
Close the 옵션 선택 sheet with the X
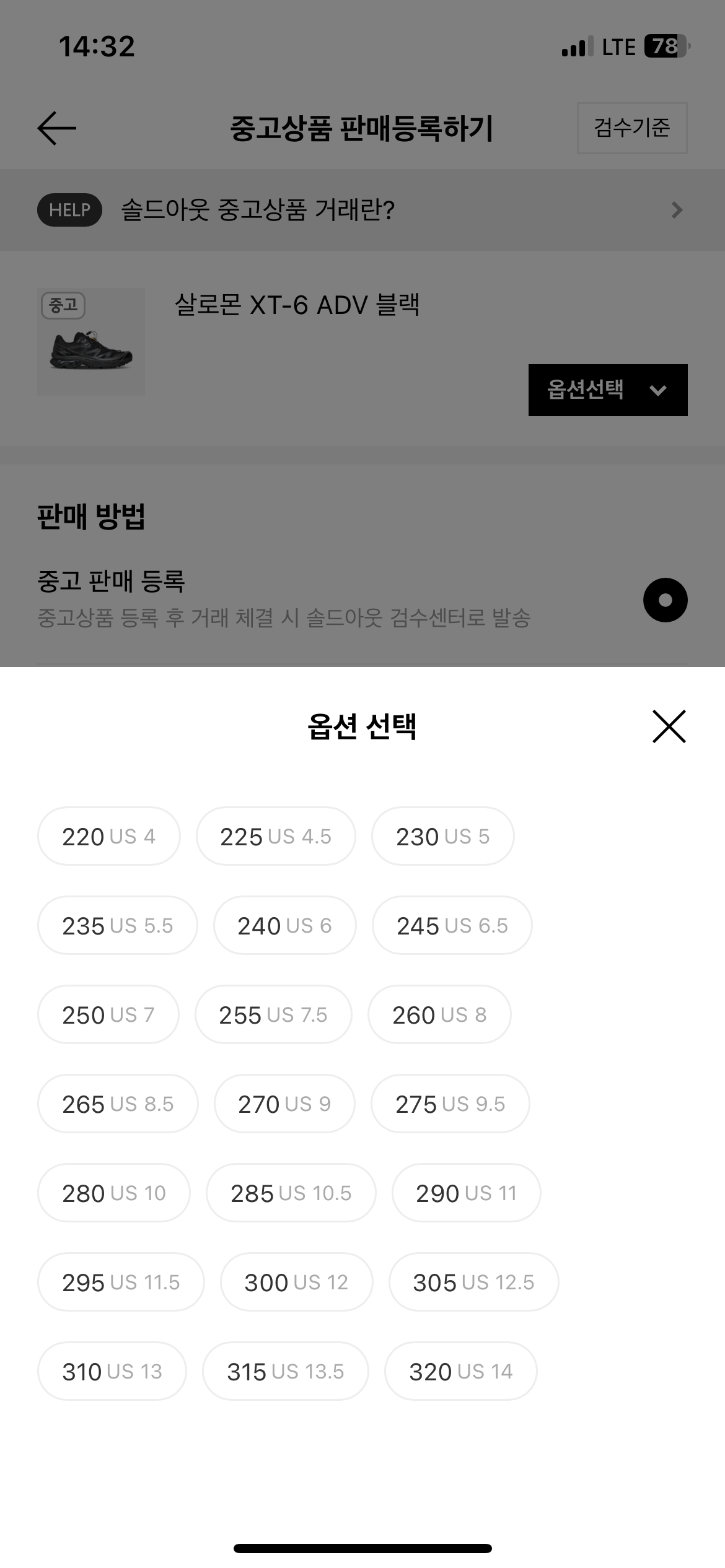(x=668, y=726)
